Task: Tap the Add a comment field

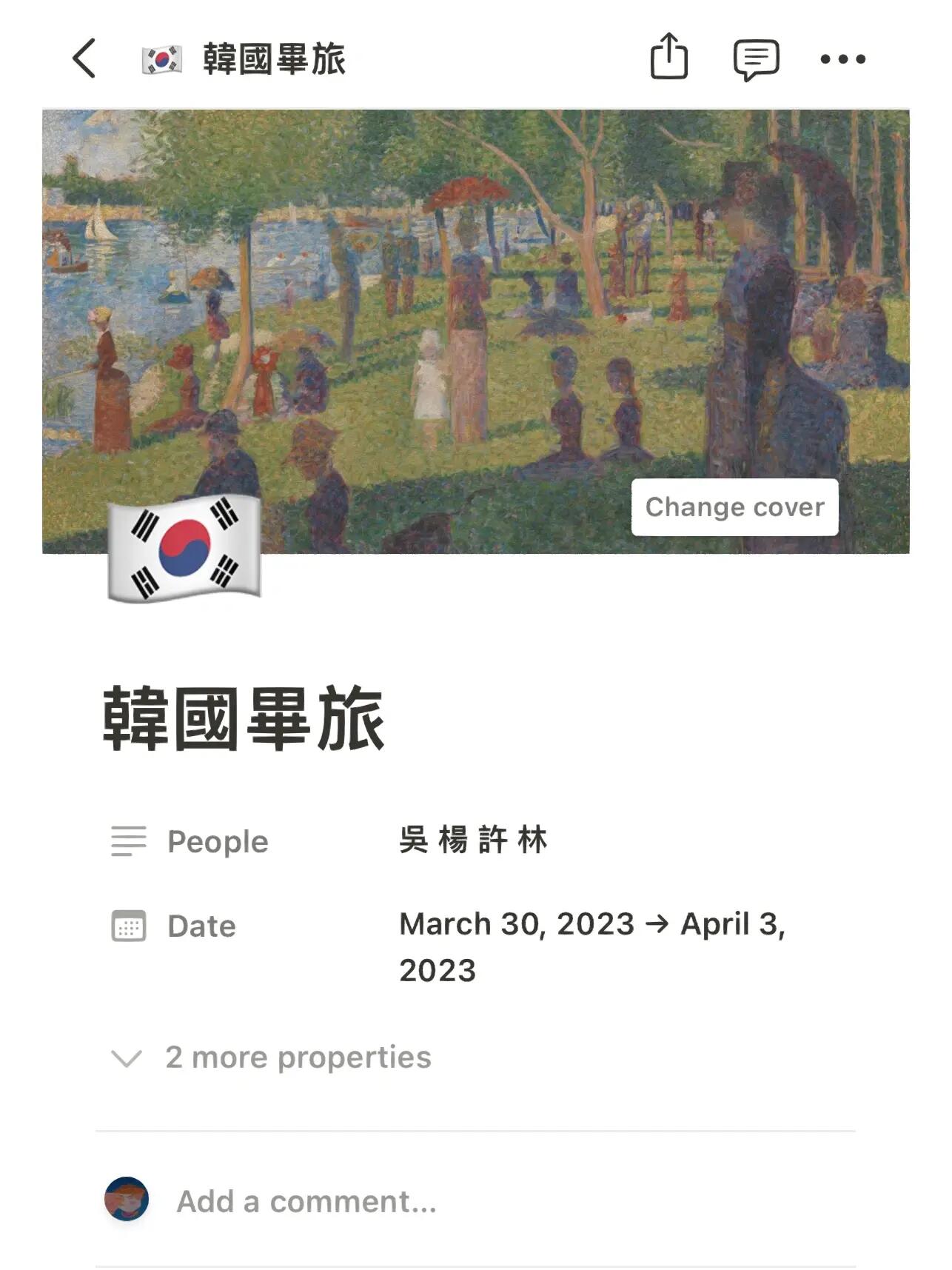Action: 306,1201
